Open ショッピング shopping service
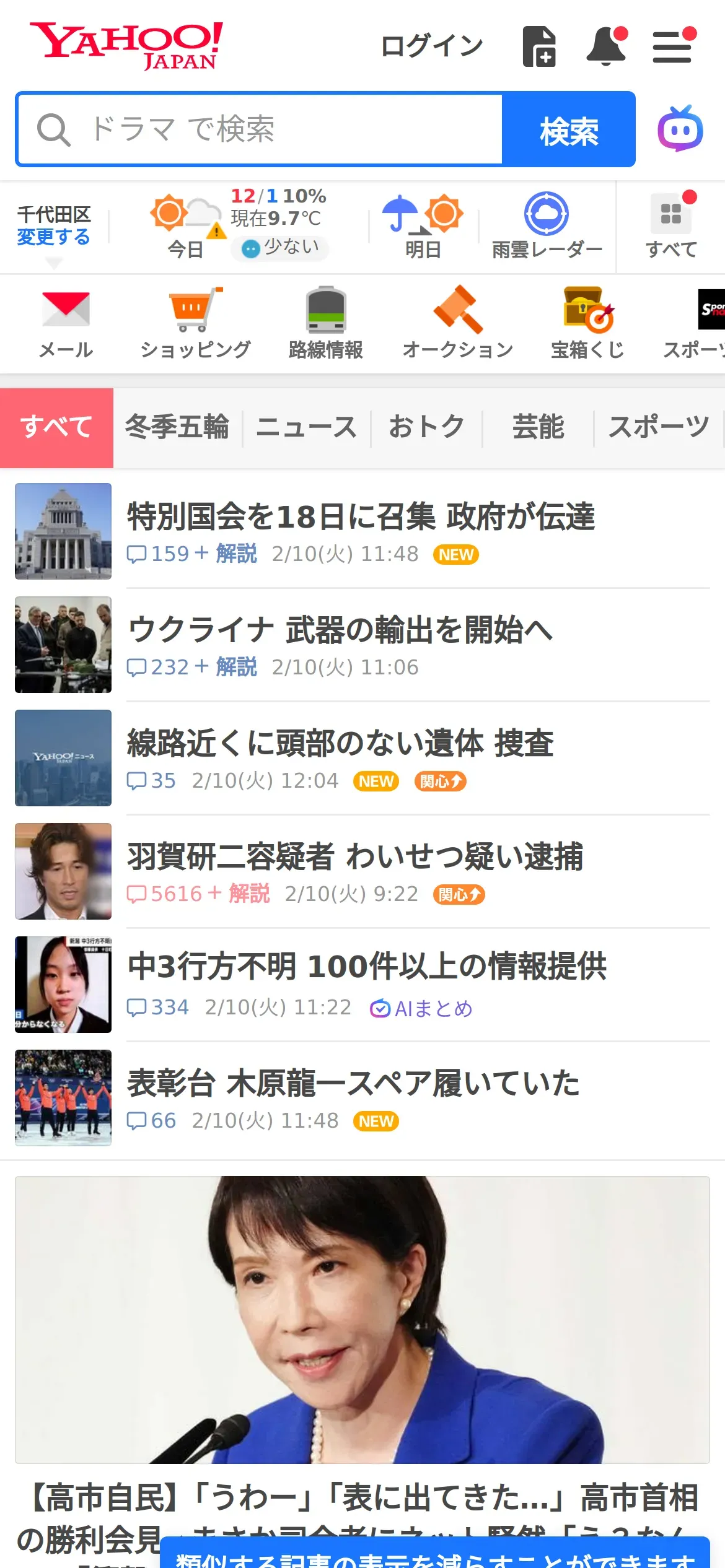Image resolution: width=725 pixels, height=1568 pixels. pyautogui.click(x=195, y=323)
